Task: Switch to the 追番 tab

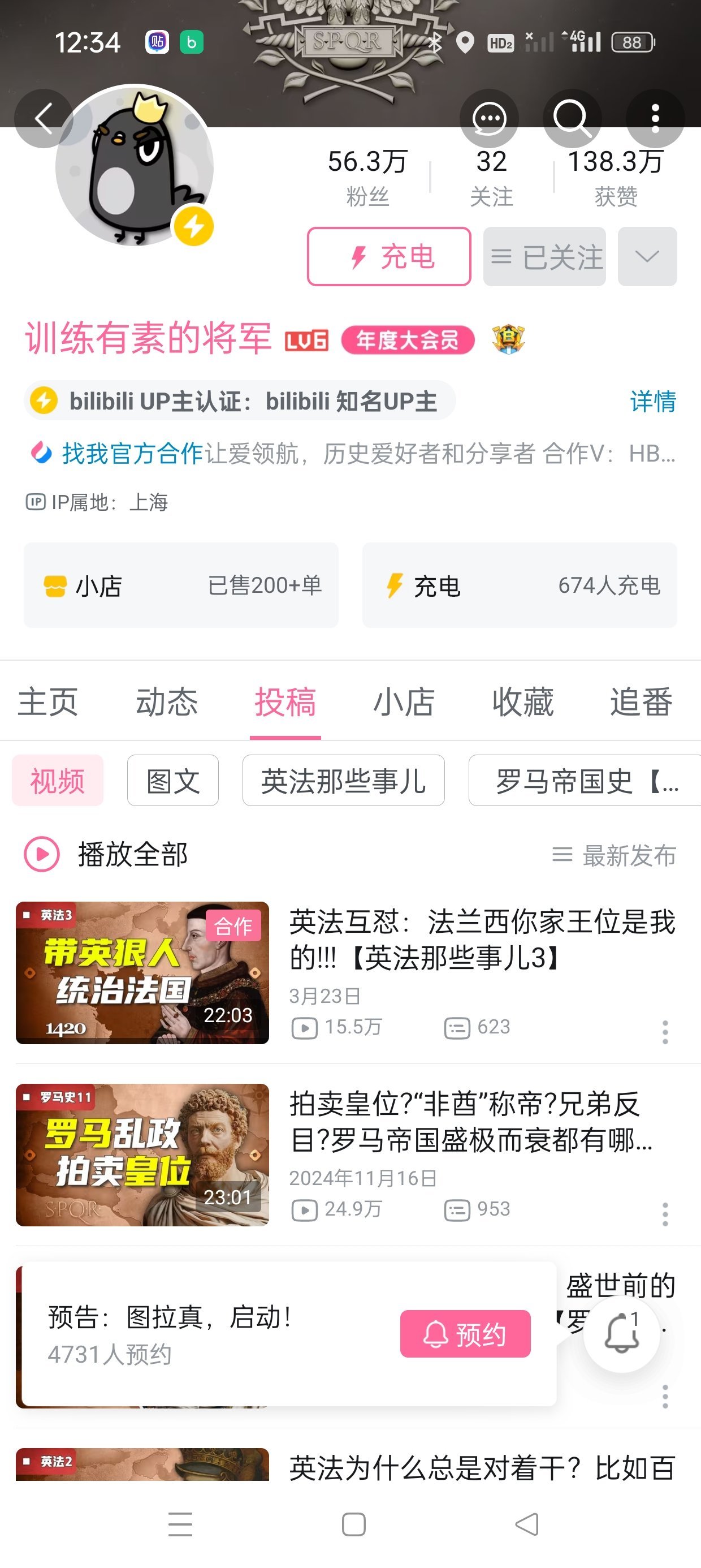Action: coord(642,702)
